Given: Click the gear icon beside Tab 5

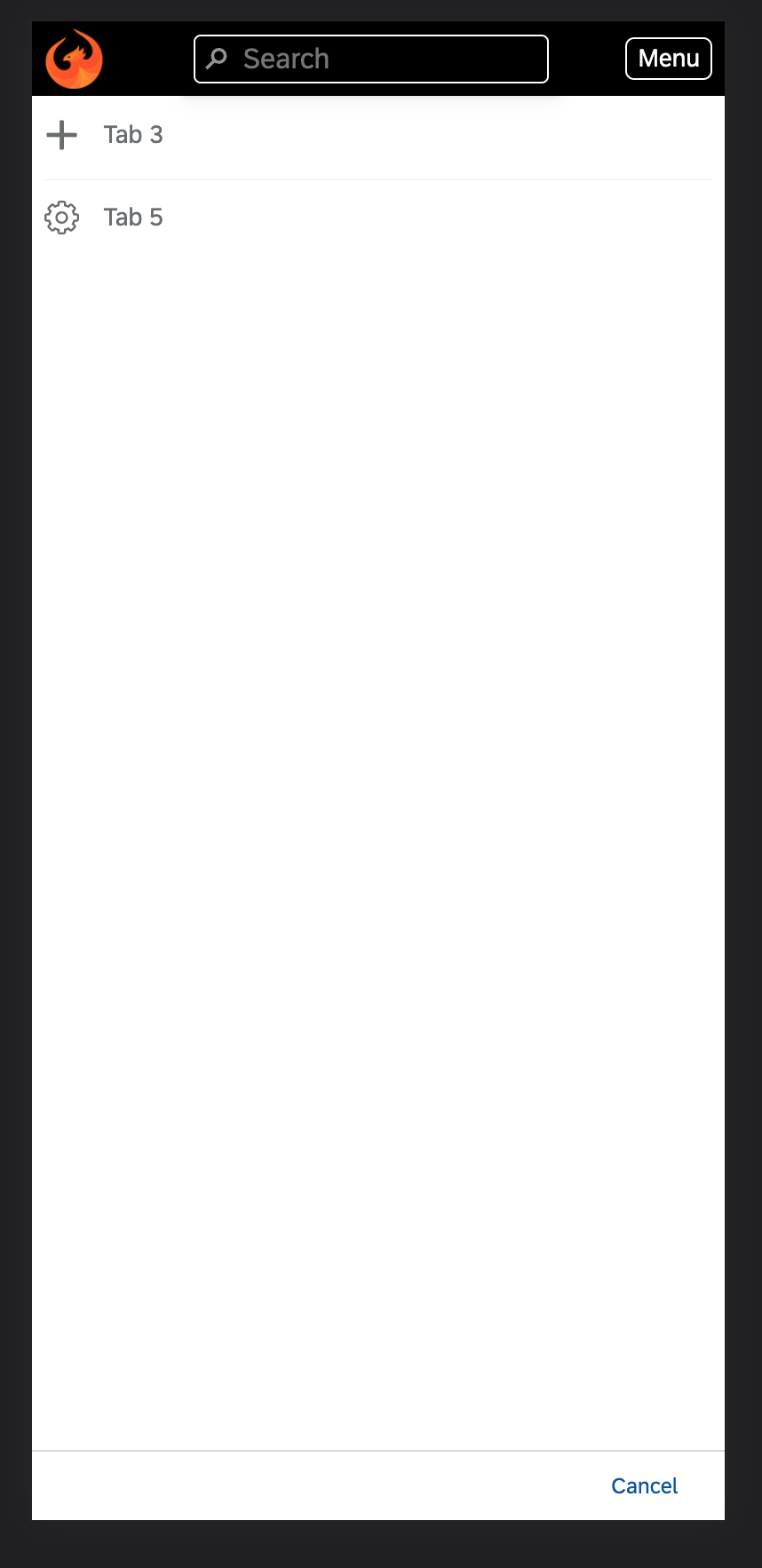Looking at the screenshot, I should pos(60,217).
